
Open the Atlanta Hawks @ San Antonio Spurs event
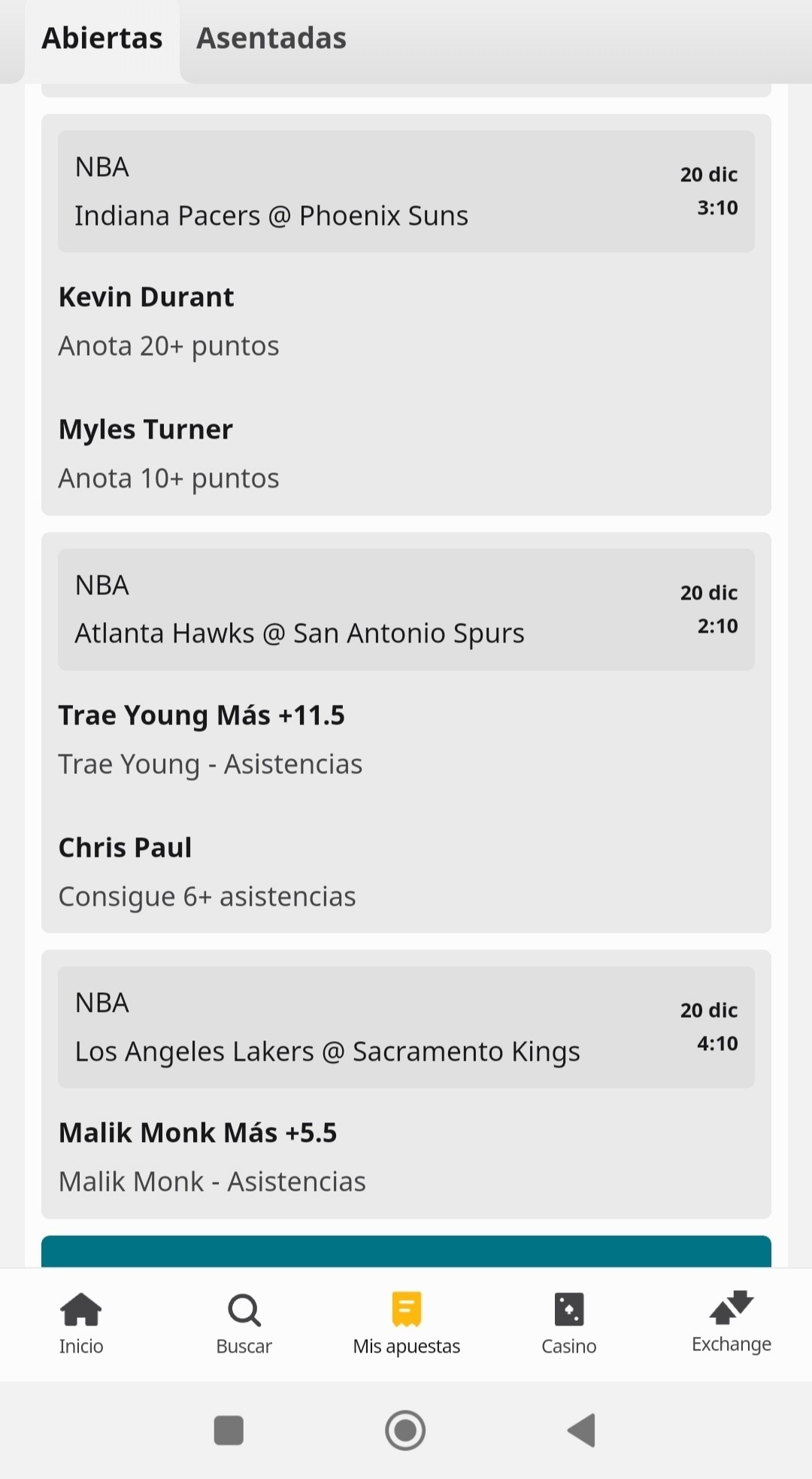[406, 609]
